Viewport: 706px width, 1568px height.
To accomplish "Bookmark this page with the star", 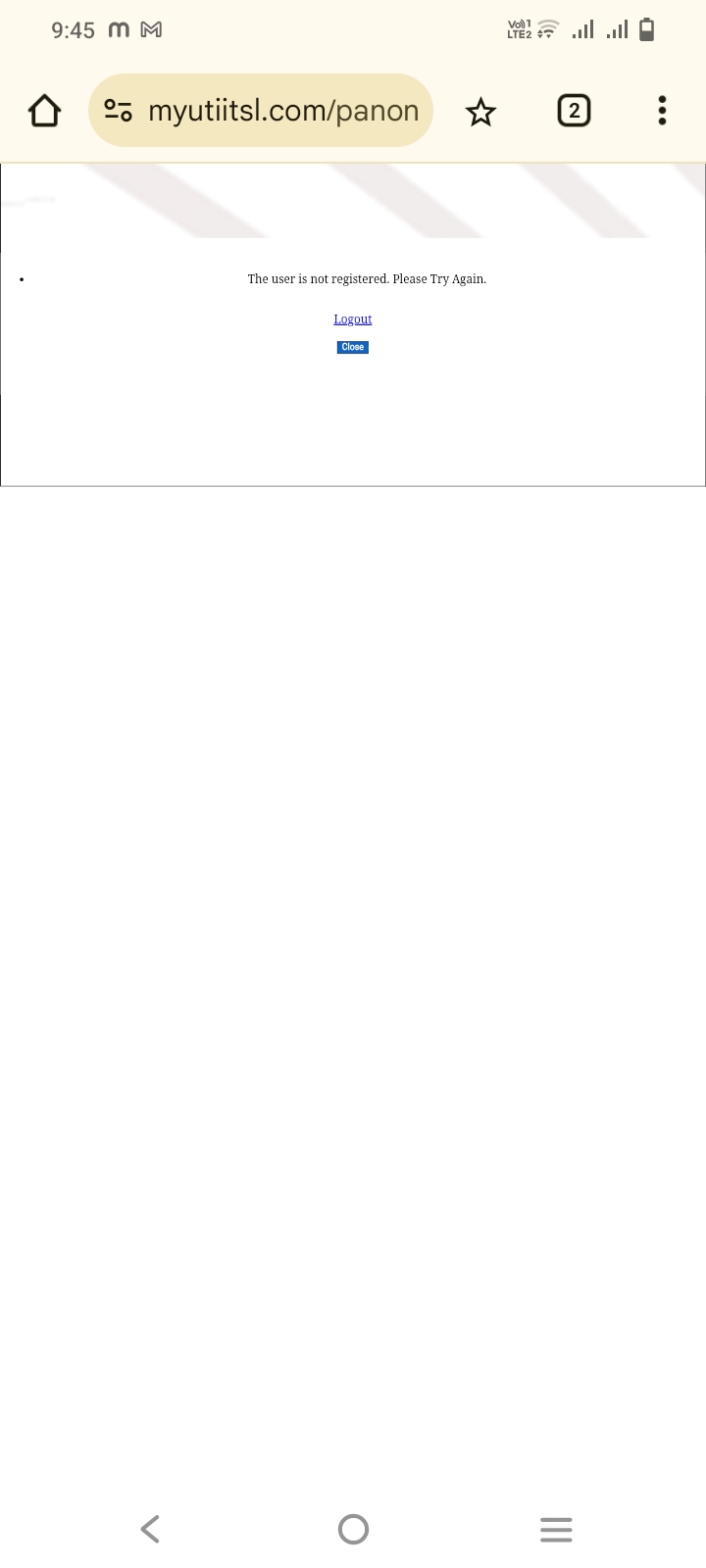I will [480, 112].
